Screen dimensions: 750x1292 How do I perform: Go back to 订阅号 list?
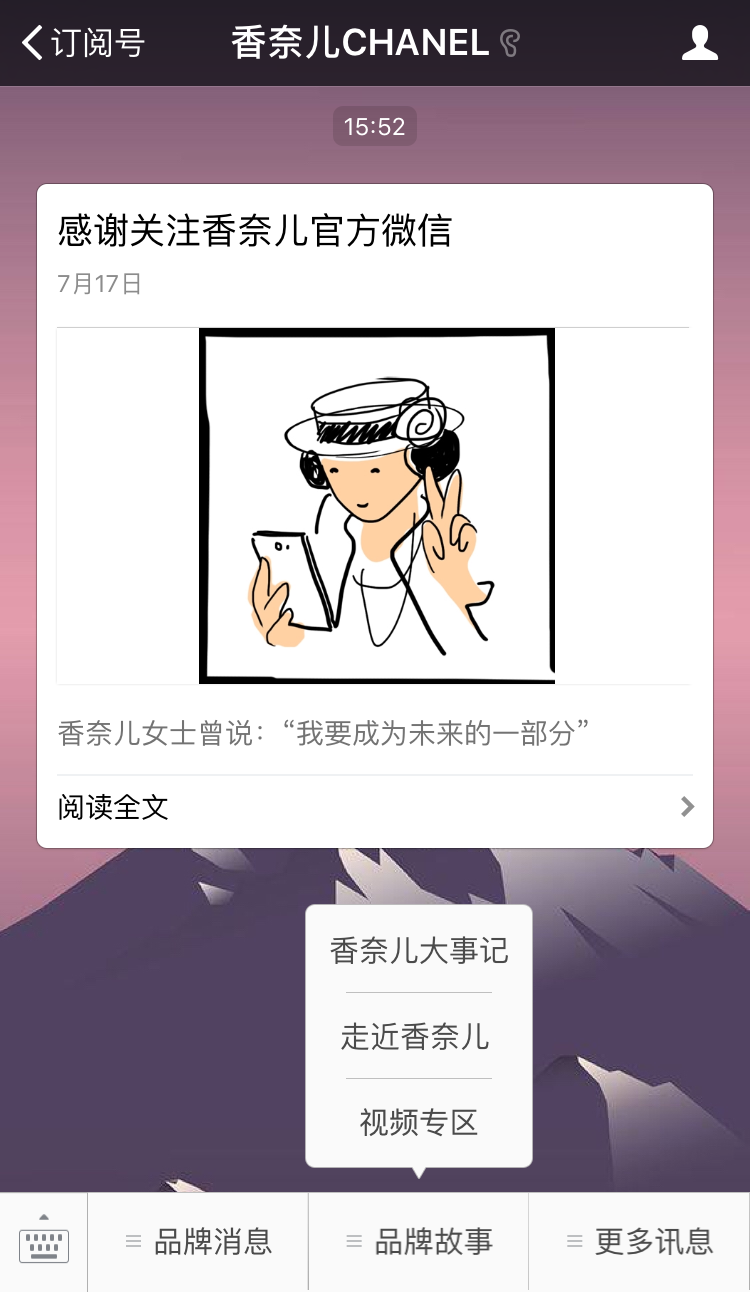[x=83, y=43]
